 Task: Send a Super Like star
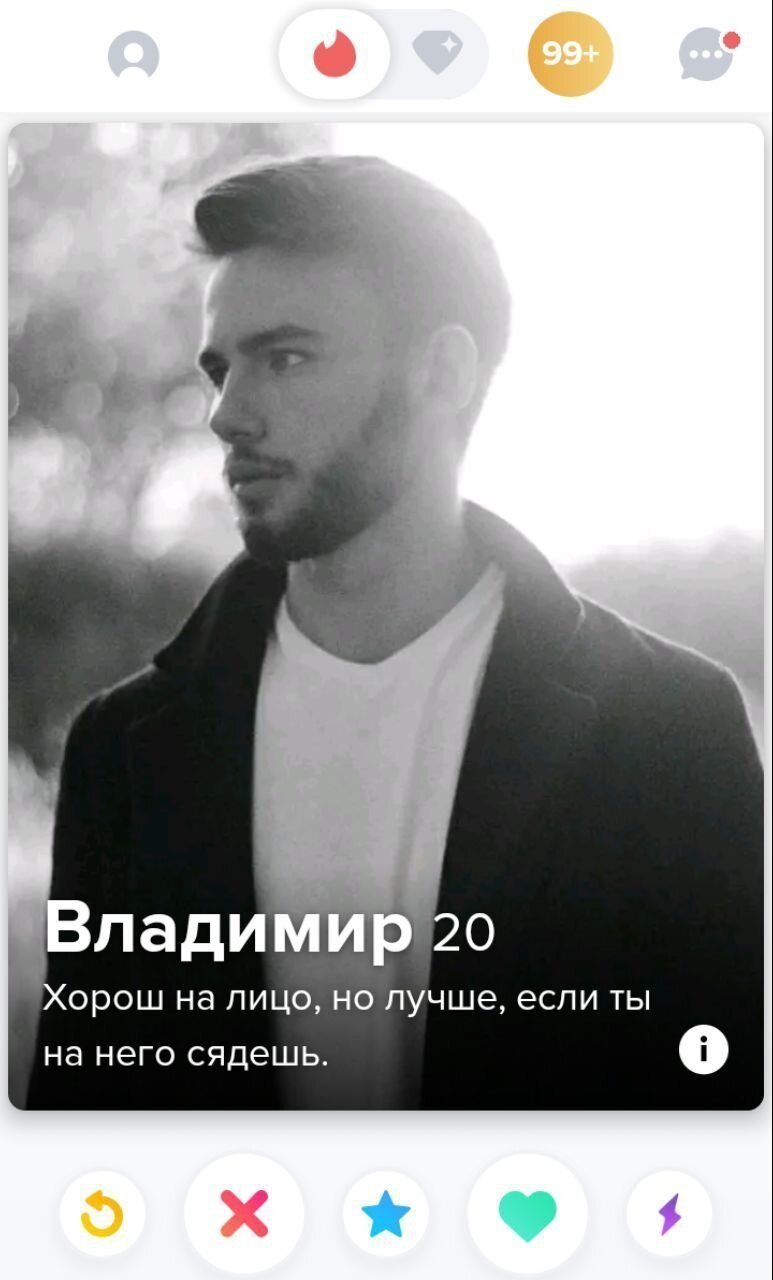[385, 1214]
